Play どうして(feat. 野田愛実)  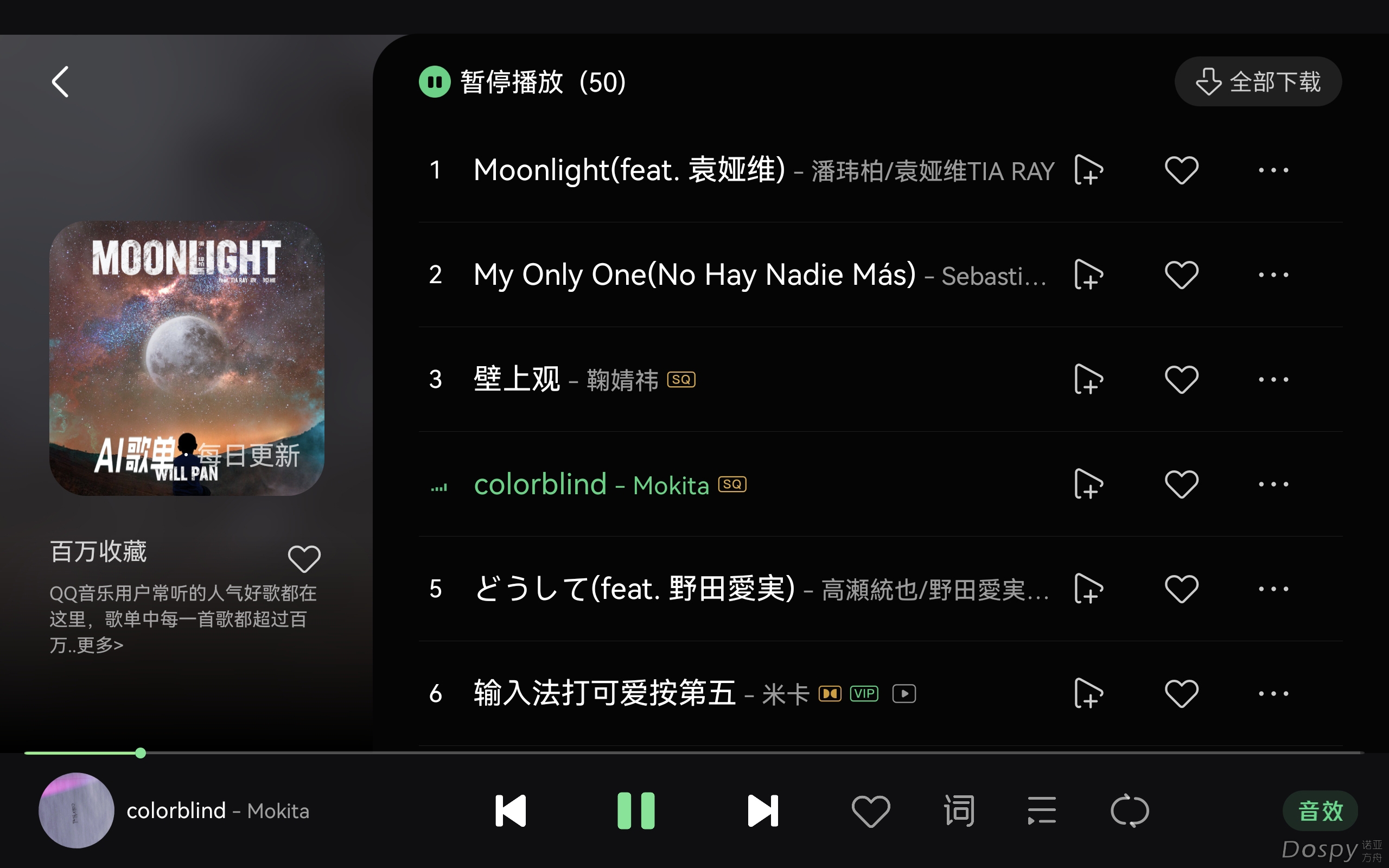coord(634,589)
